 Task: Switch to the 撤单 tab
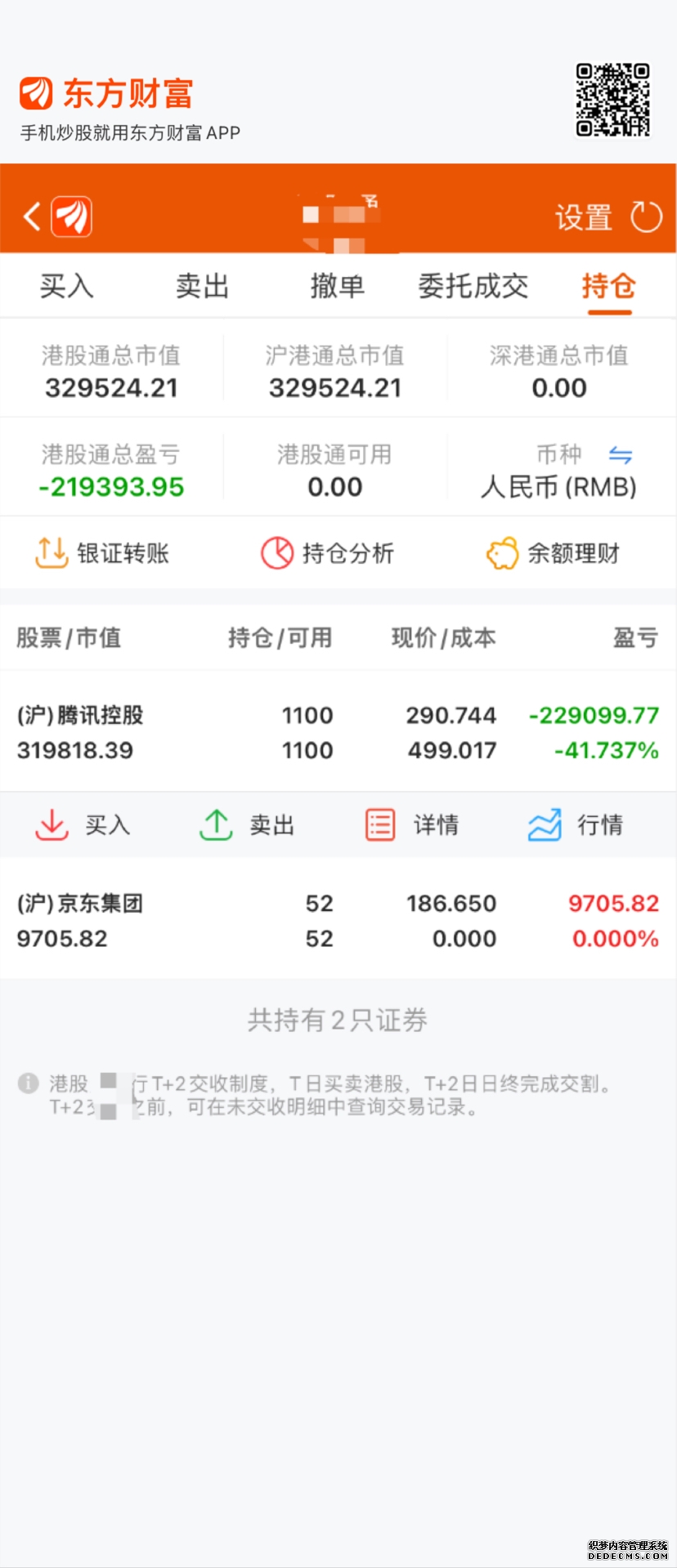tap(338, 286)
